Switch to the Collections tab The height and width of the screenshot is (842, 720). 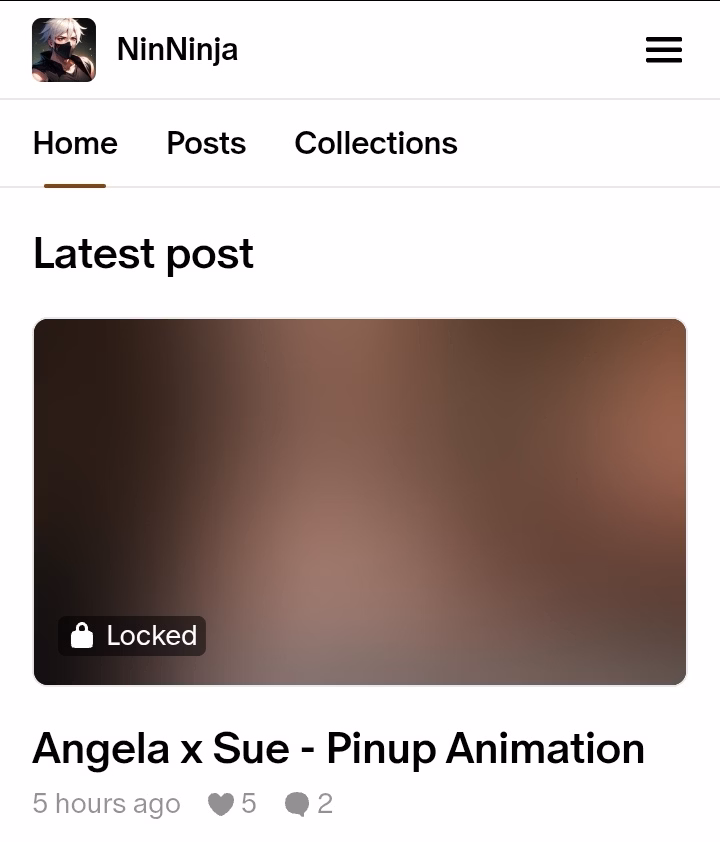point(376,144)
